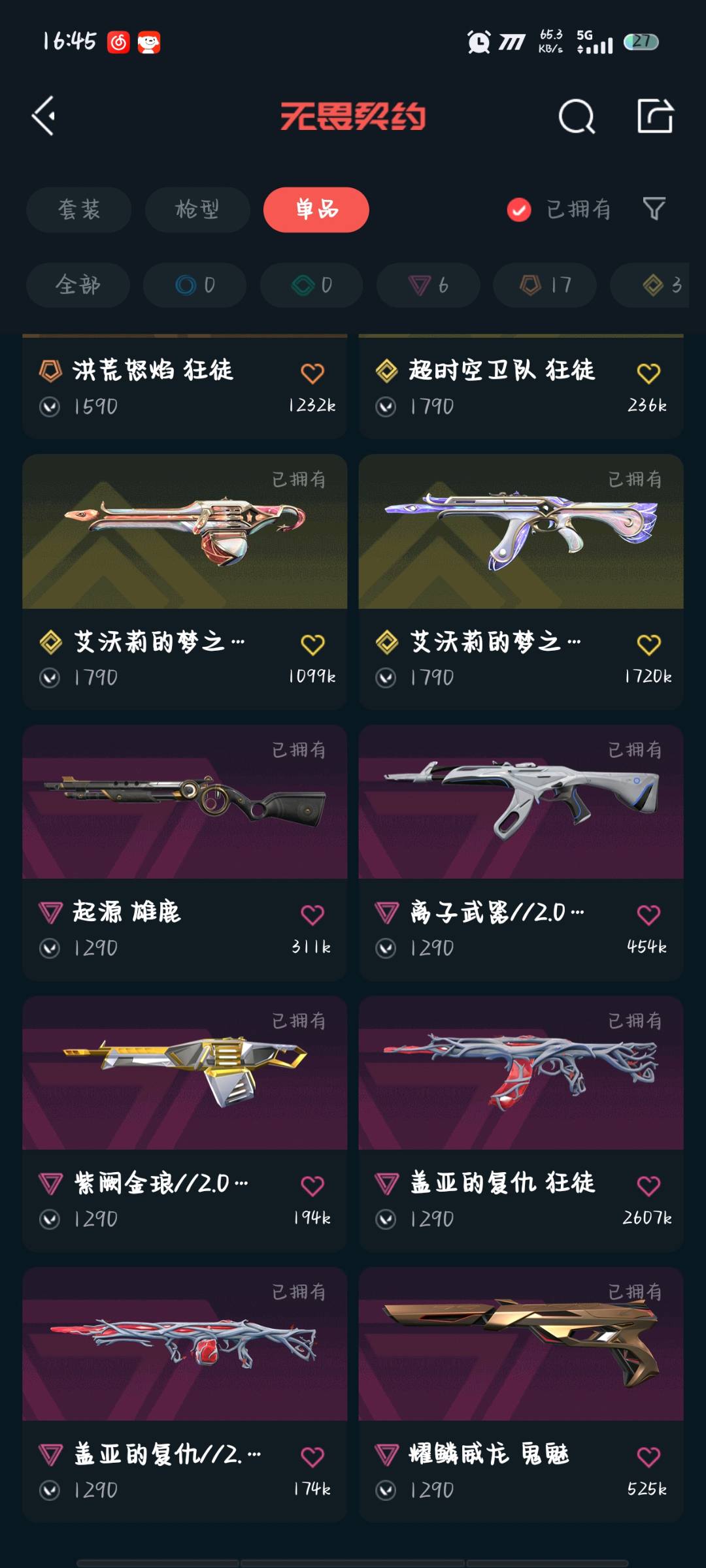
Task: Switch to the 枪型 tab
Action: pyautogui.click(x=197, y=210)
